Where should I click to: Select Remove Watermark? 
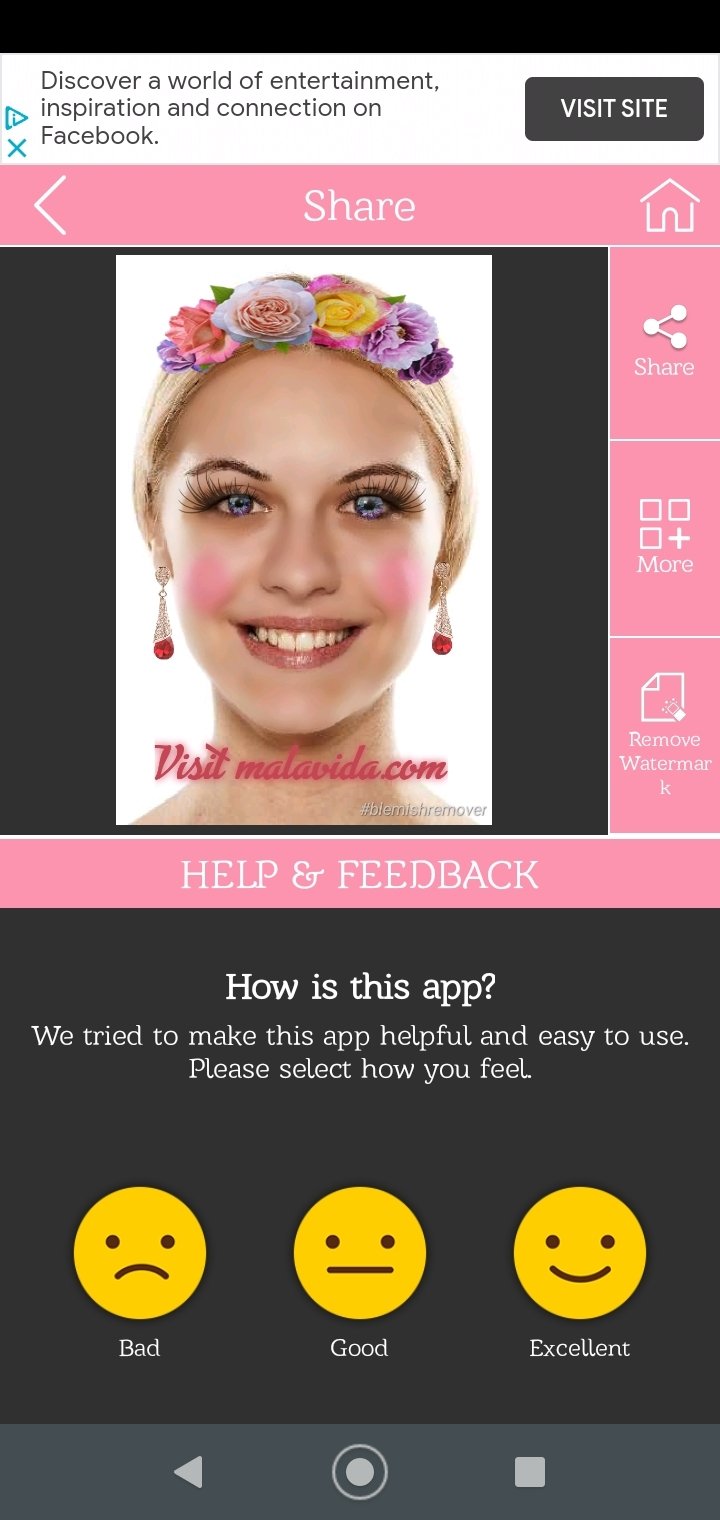(664, 736)
